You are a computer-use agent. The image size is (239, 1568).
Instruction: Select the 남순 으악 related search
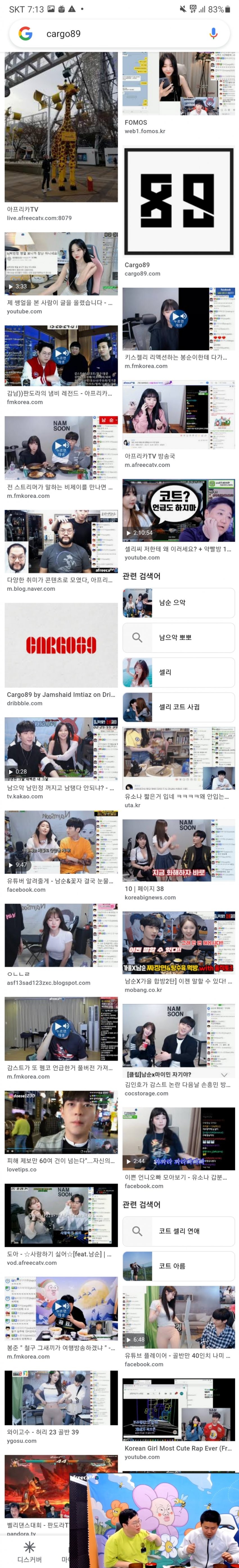tap(178, 603)
